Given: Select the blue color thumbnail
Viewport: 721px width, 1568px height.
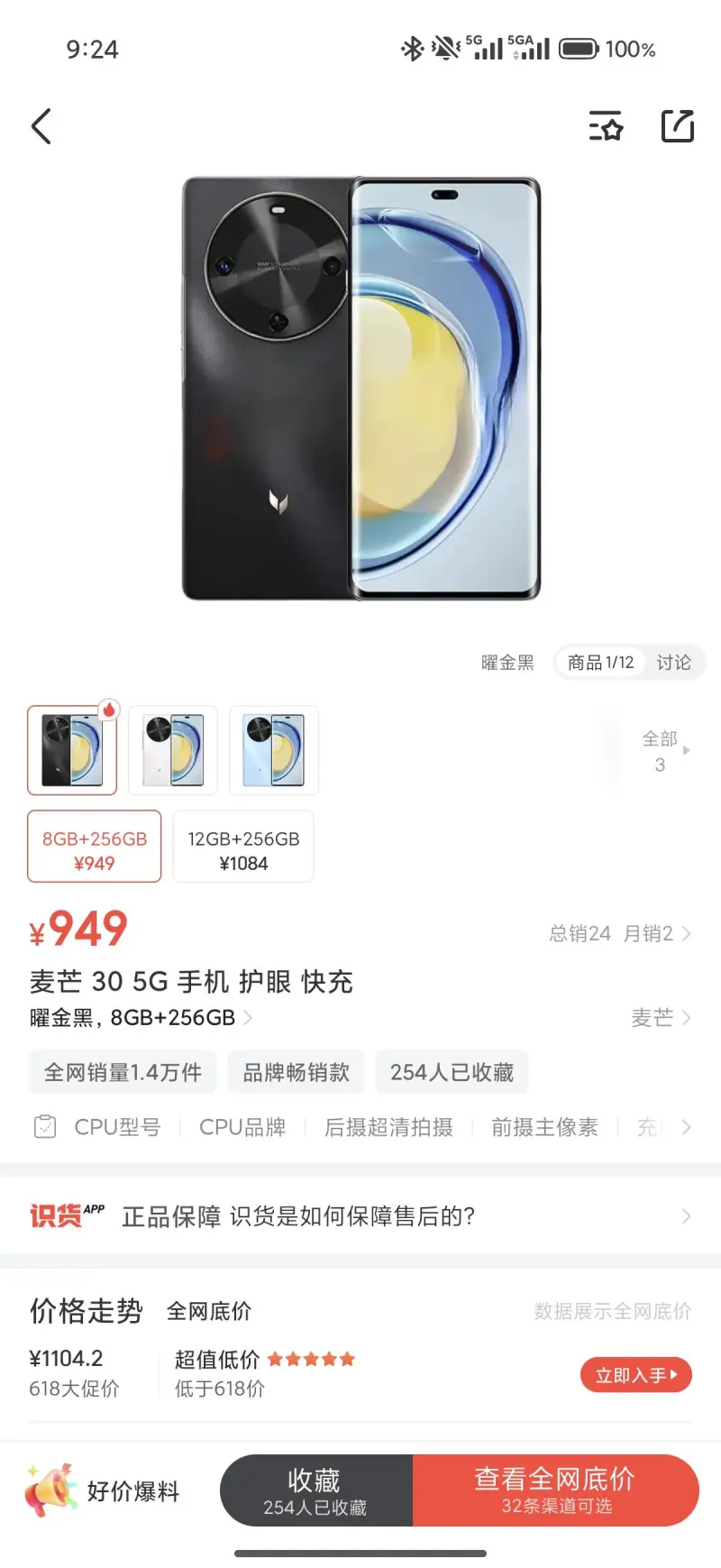Looking at the screenshot, I should coord(274,750).
